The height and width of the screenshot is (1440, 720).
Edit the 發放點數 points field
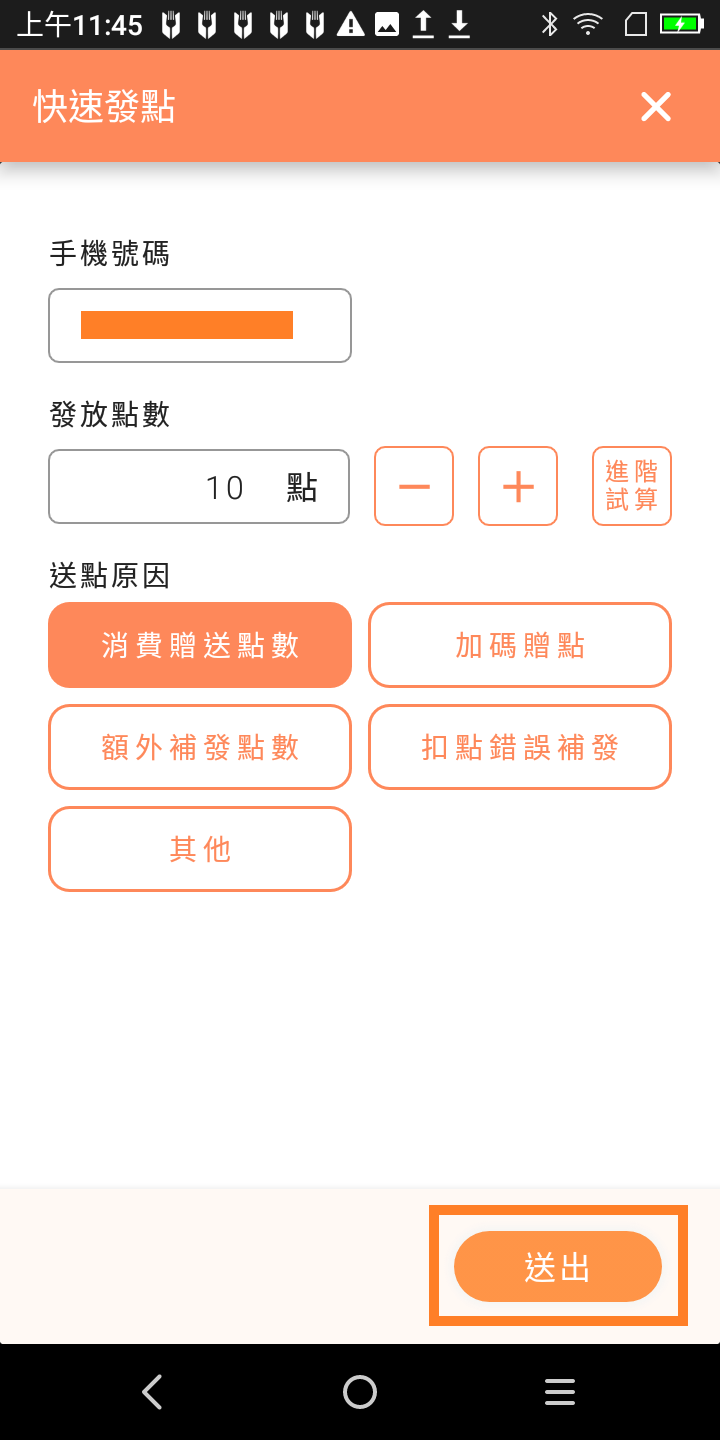tap(199, 487)
